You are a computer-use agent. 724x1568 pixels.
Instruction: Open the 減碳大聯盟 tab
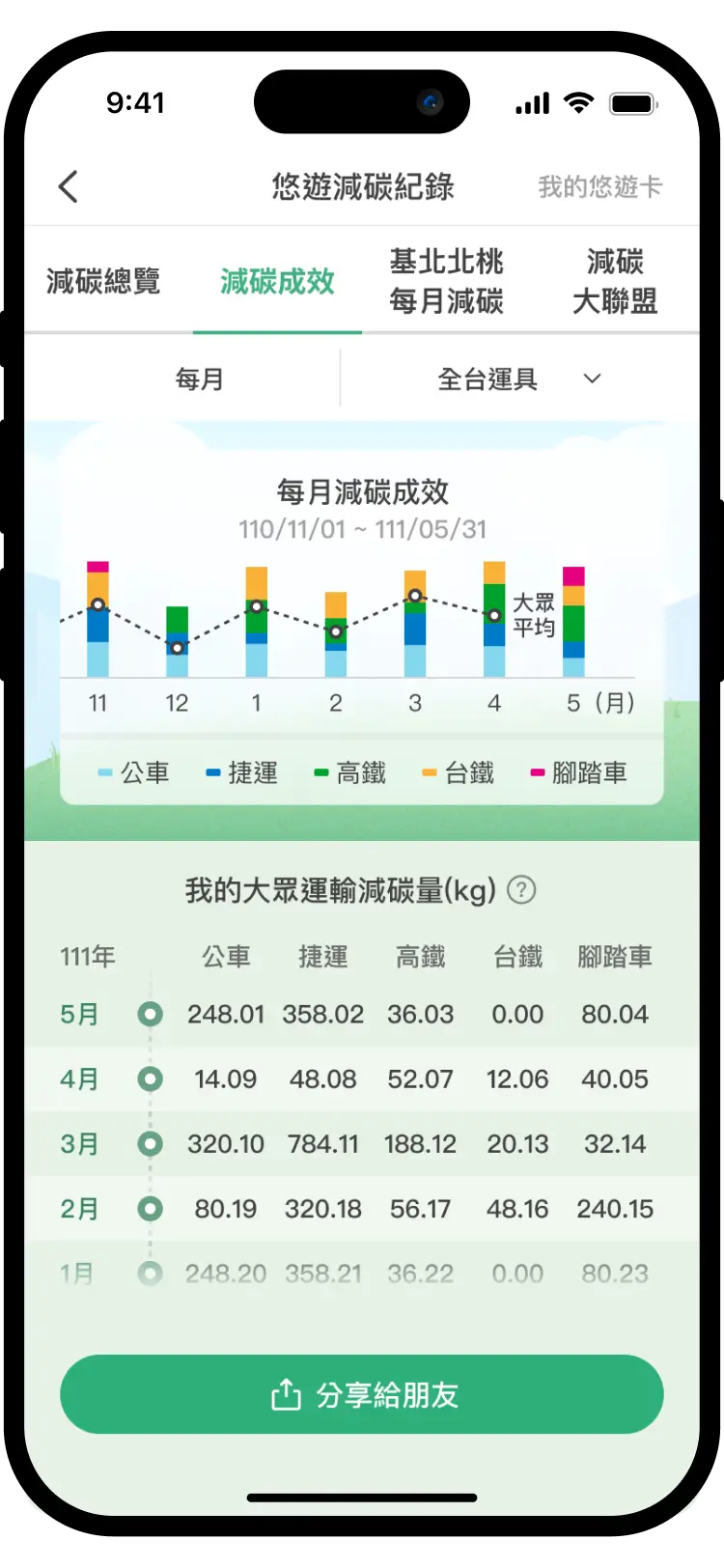coord(615,281)
